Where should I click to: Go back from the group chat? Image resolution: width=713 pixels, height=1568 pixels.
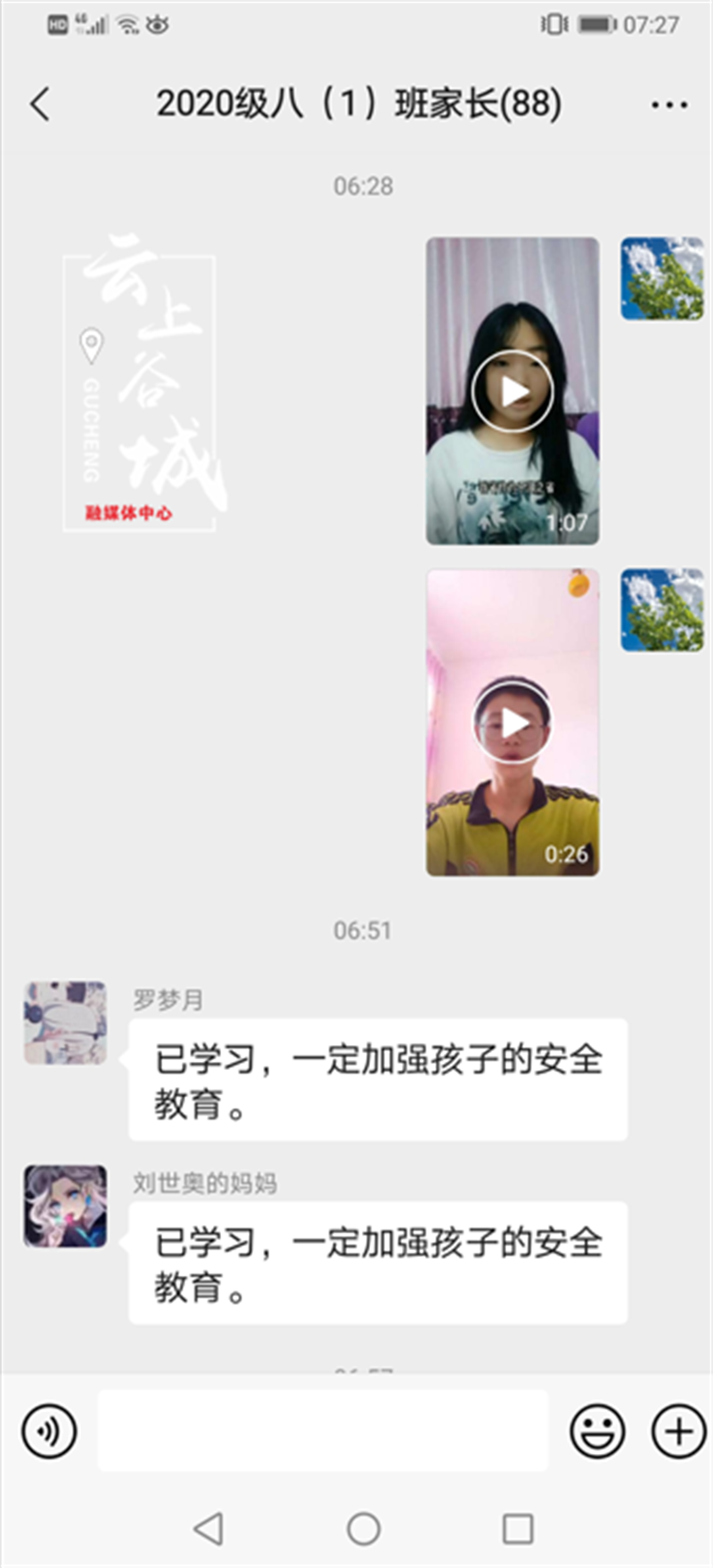point(40,104)
